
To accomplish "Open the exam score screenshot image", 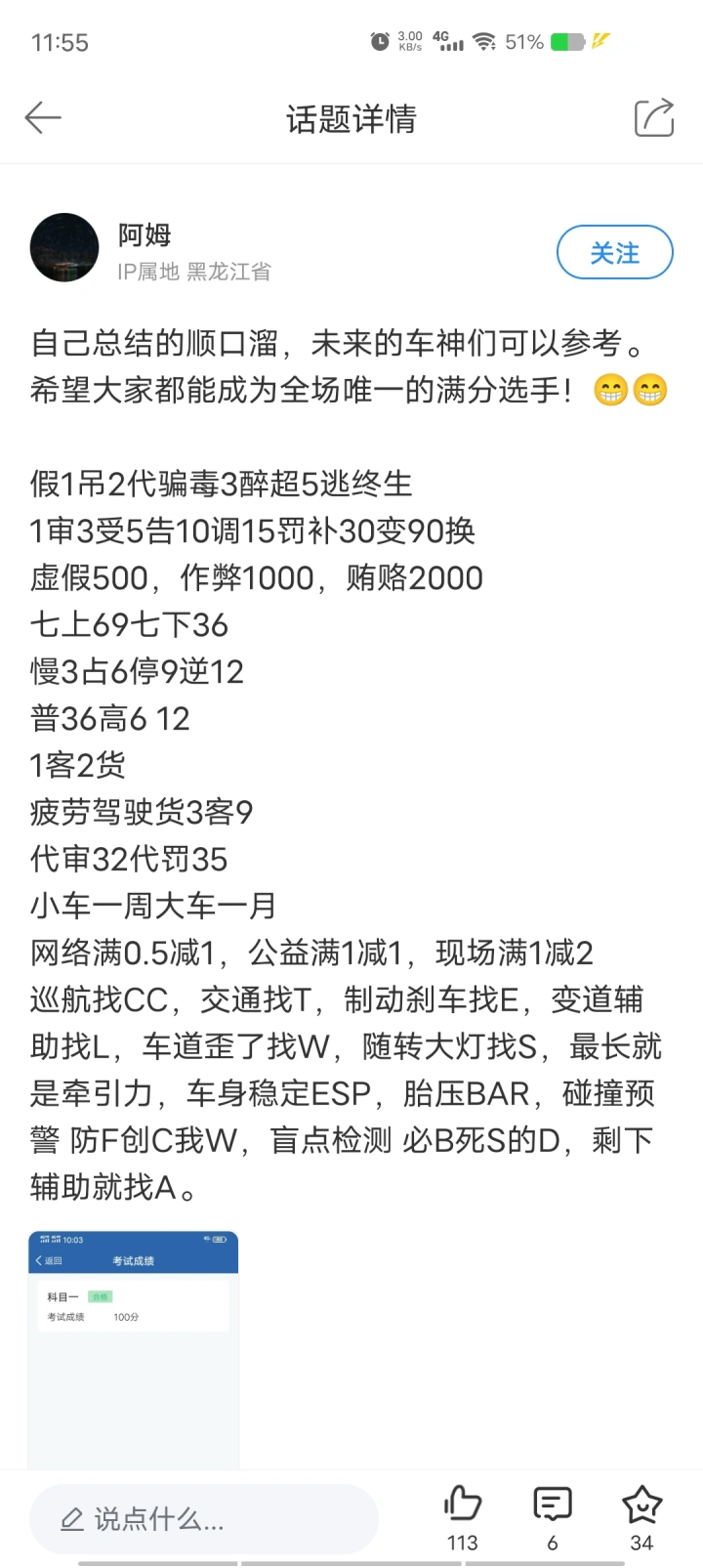I will coord(134,1349).
